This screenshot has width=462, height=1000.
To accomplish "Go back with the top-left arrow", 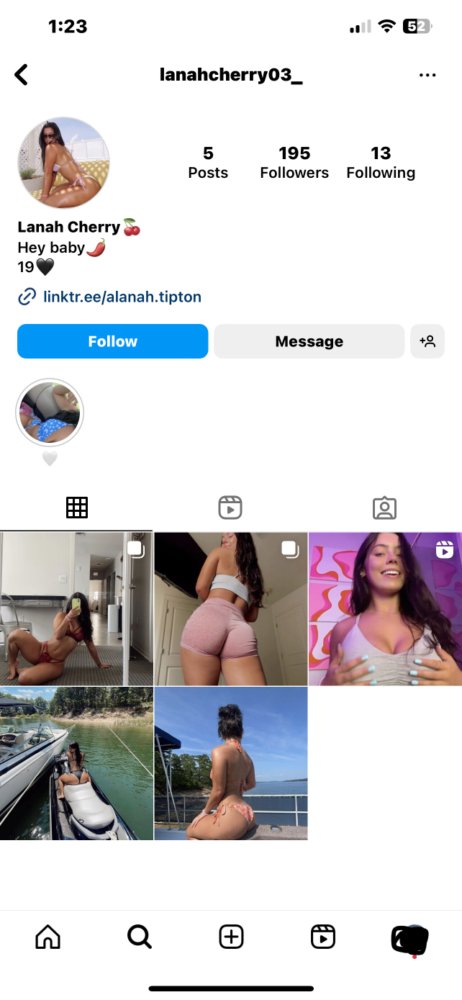I will point(22,75).
